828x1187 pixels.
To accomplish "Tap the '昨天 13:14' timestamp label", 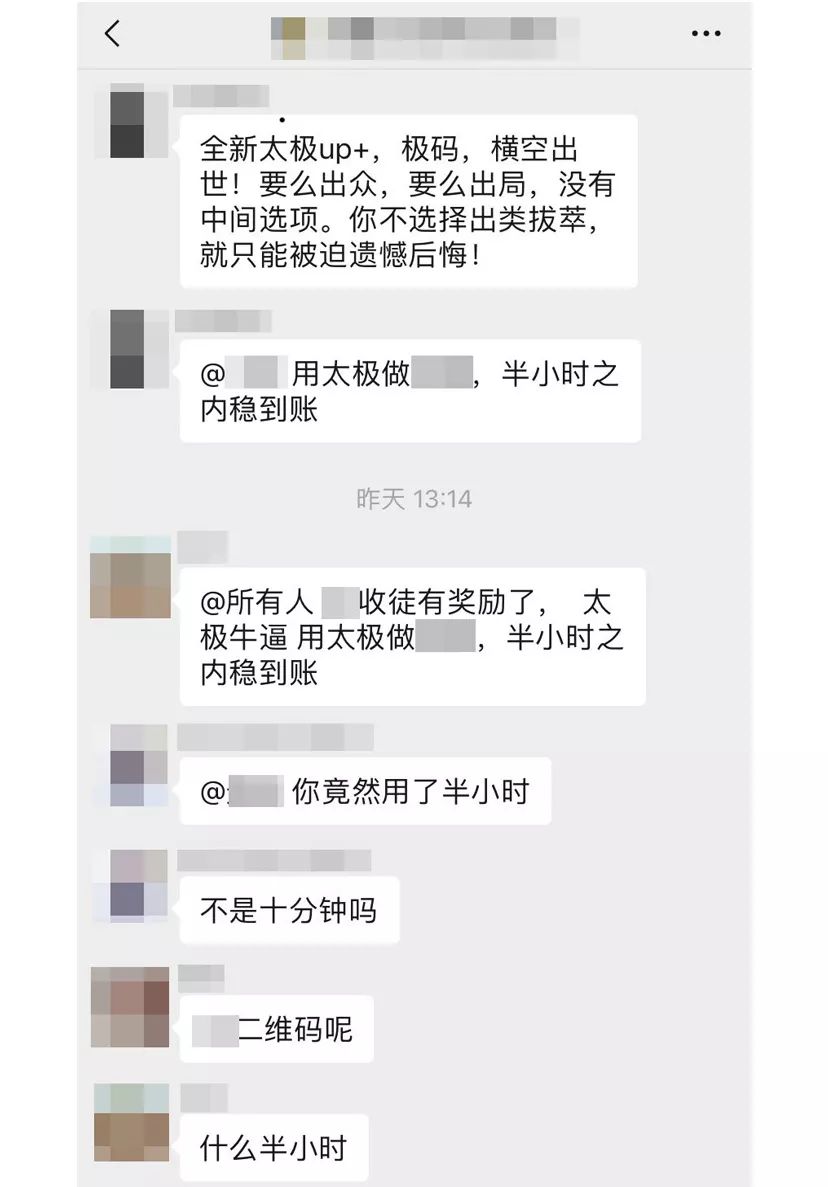I will pos(414,496).
